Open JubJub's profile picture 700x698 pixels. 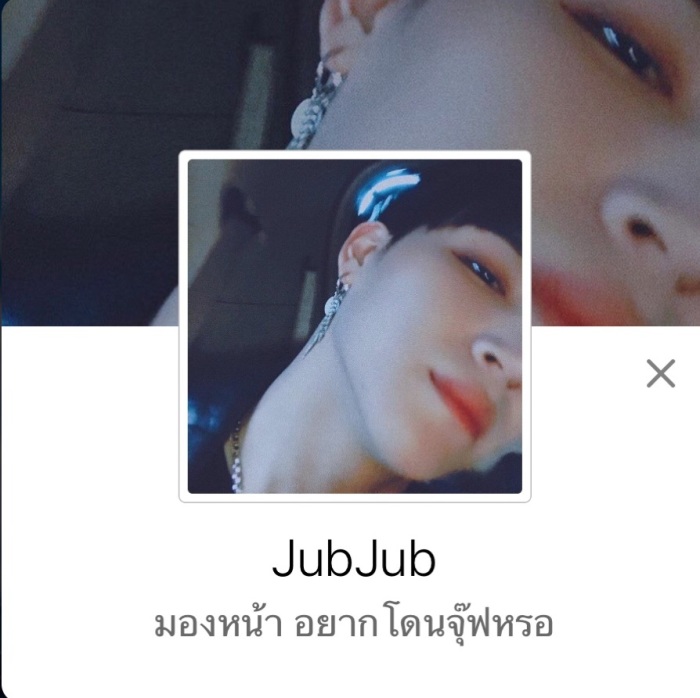coord(355,326)
